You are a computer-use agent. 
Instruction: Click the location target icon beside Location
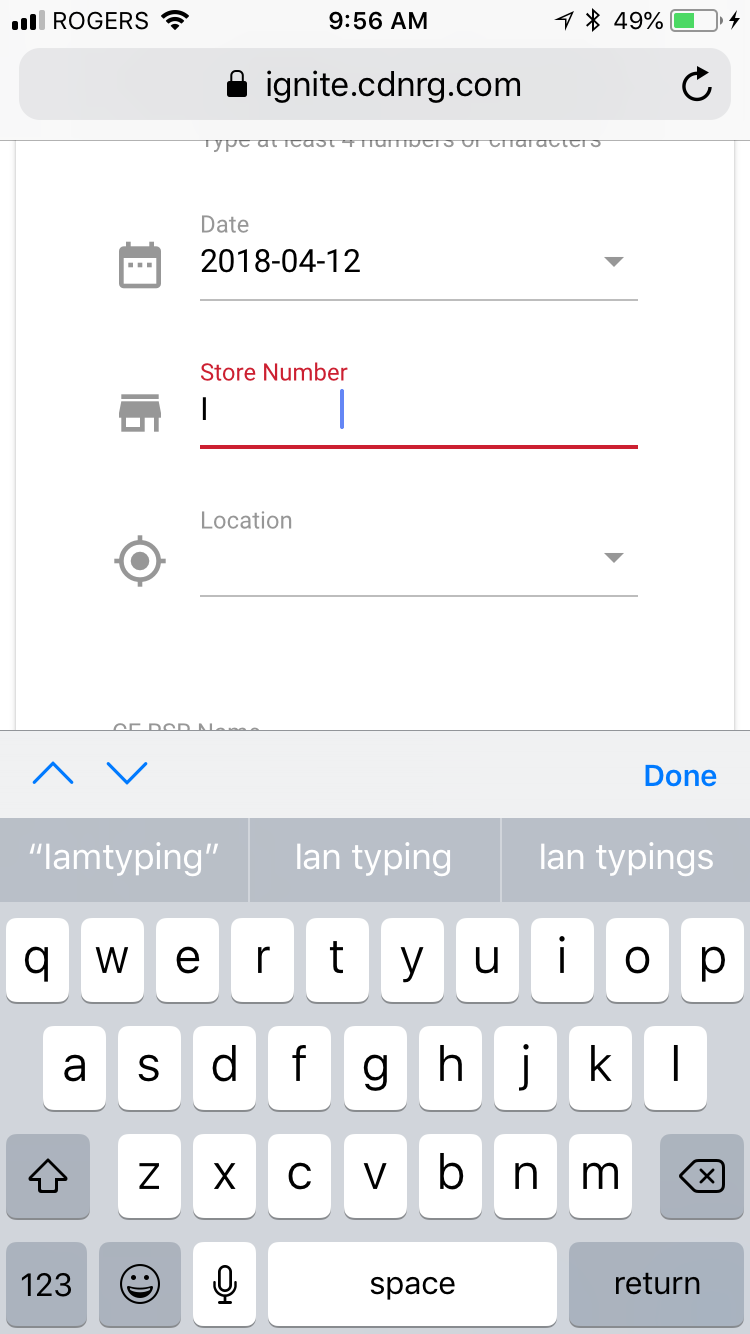click(x=140, y=561)
